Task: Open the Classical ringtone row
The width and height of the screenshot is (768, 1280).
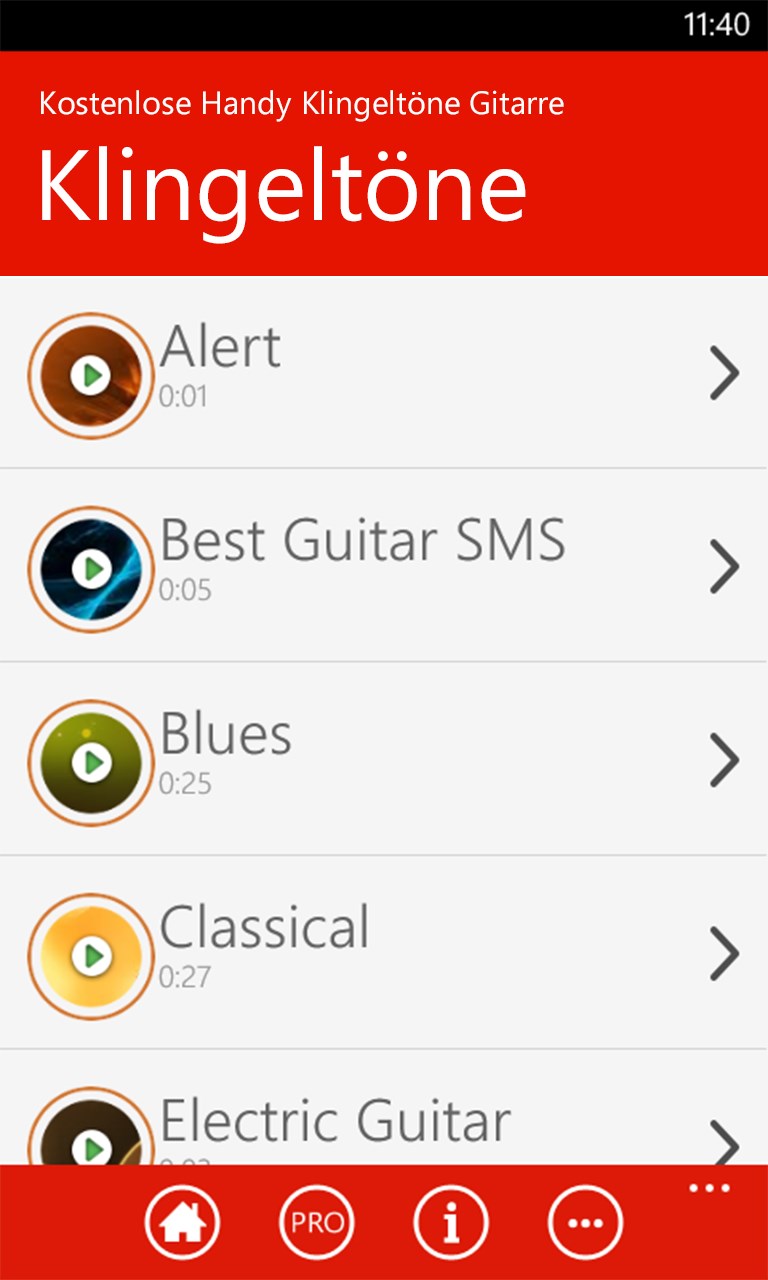Action: pos(724,955)
